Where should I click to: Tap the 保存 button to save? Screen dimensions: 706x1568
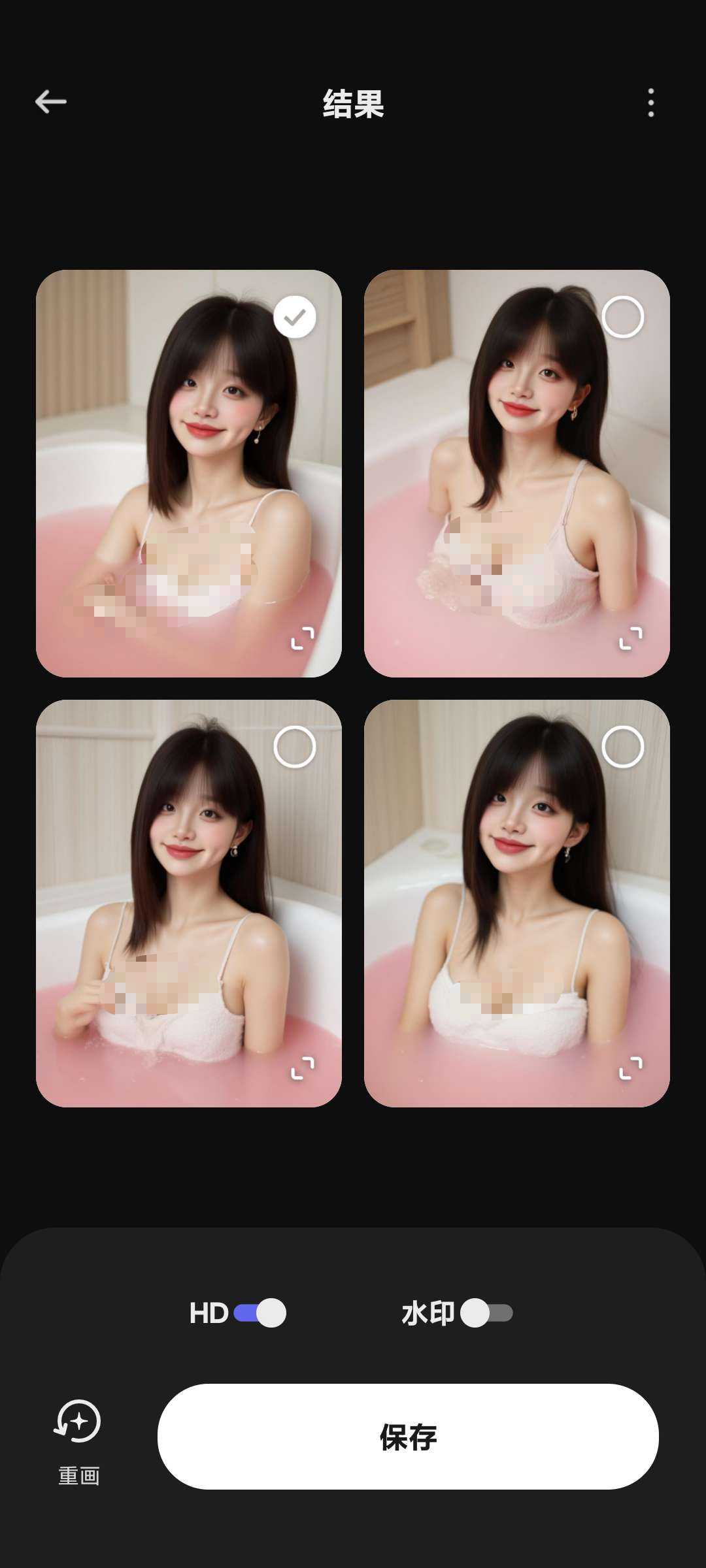pos(408,1437)
